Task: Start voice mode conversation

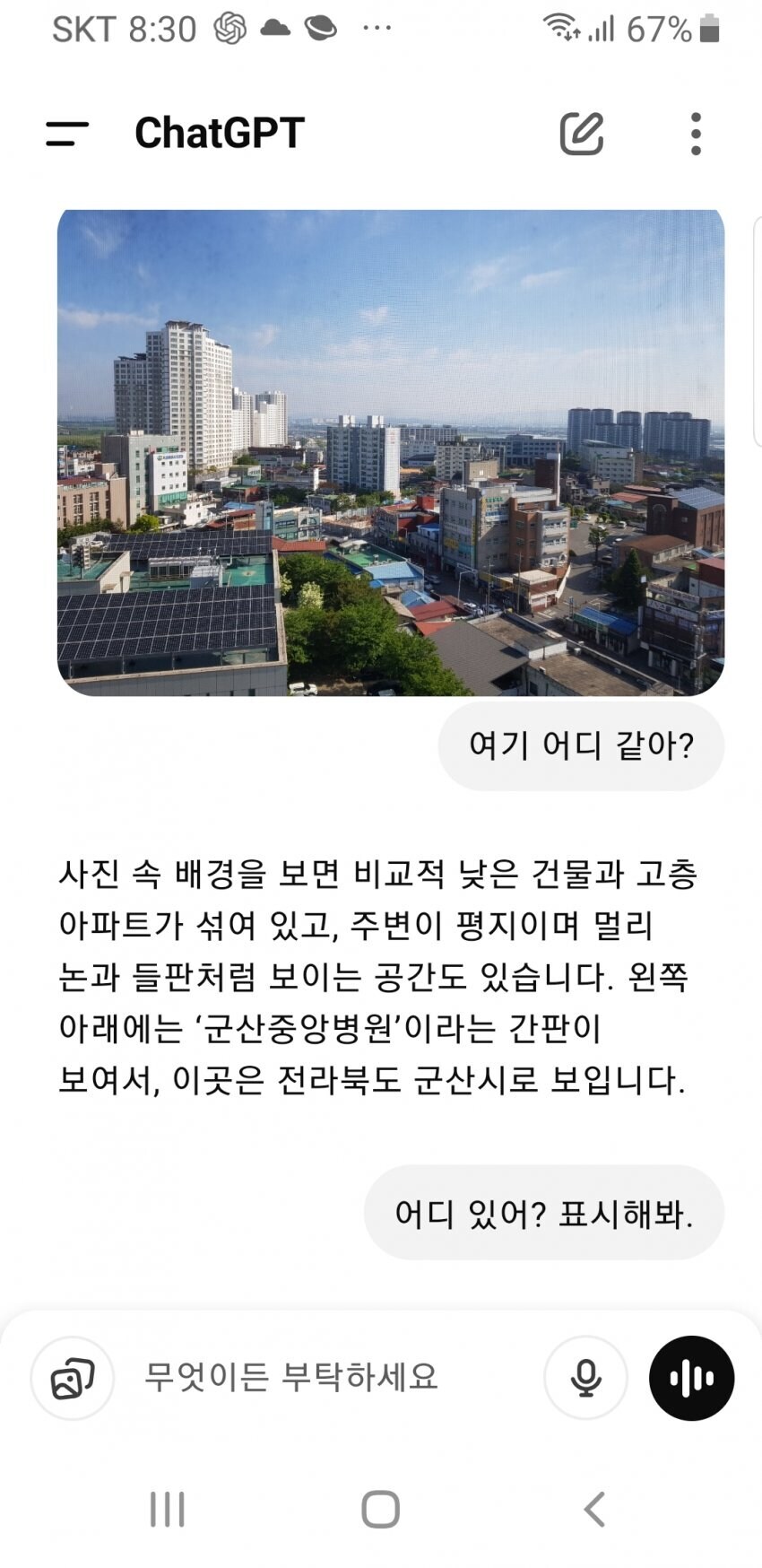Action: coord(691,1378)
